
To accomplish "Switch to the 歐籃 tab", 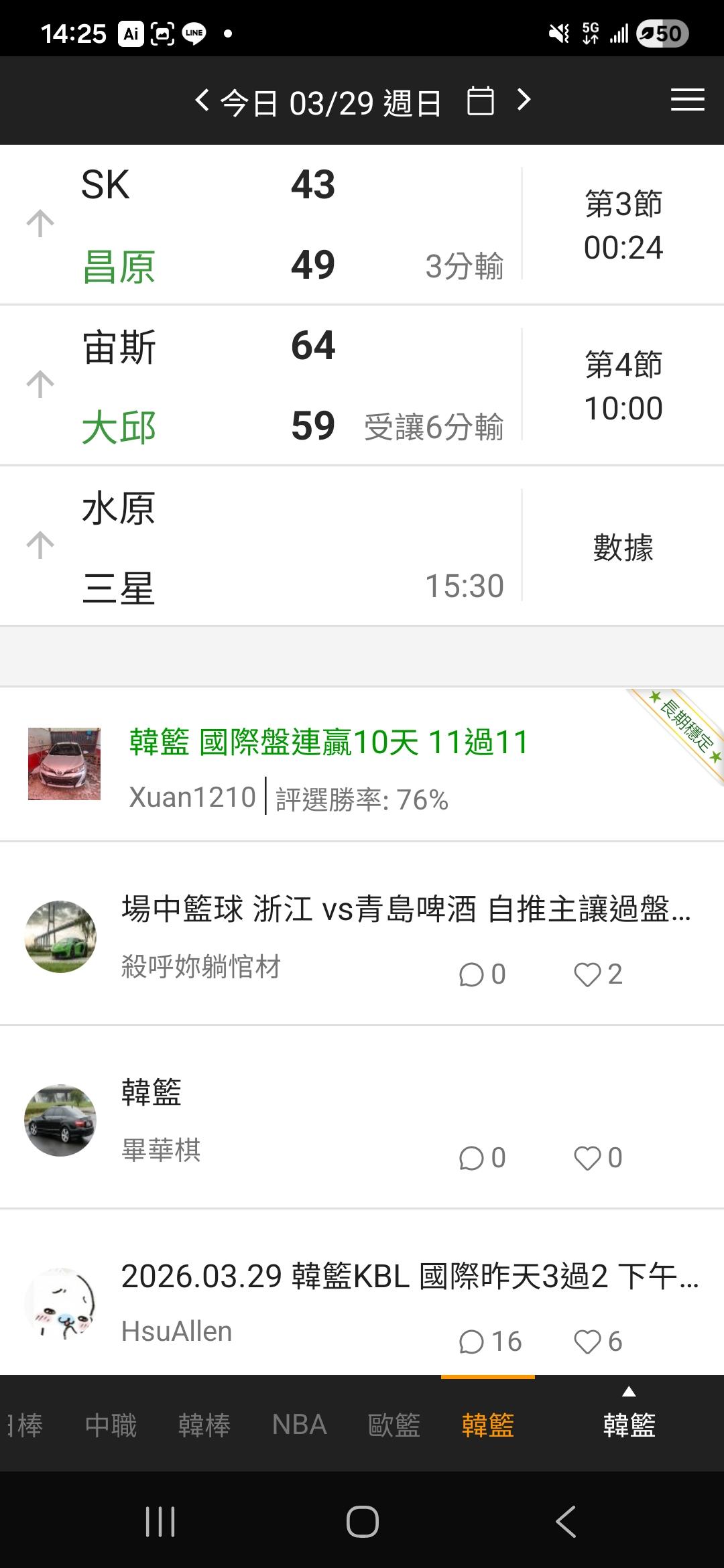I will point(394,1425).
